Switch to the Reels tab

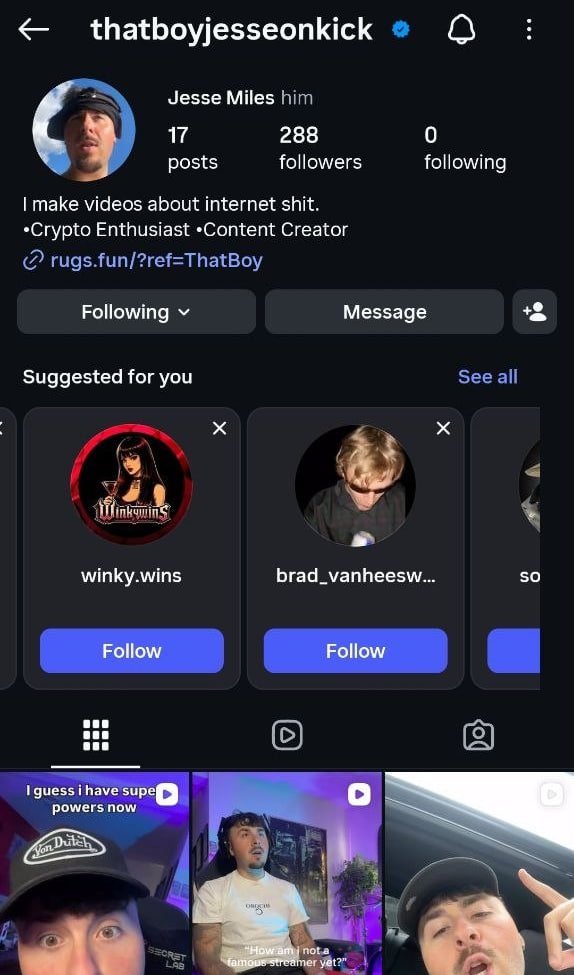click(x=287, y=736)
